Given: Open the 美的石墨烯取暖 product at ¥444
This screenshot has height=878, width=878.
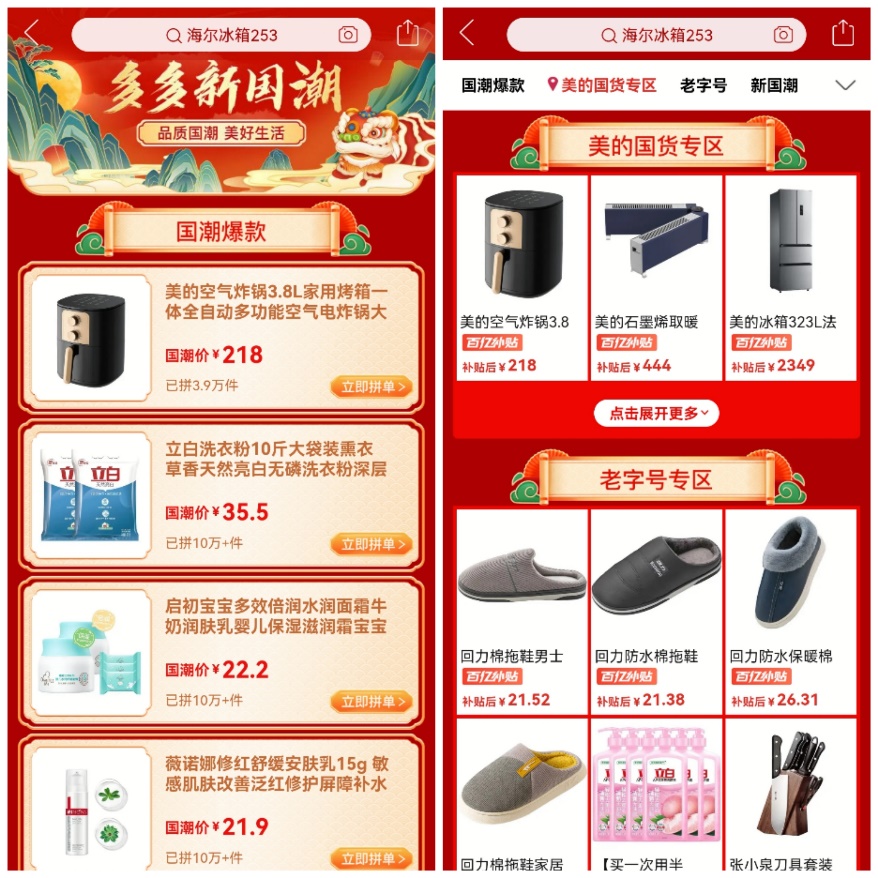Looking at the screenshot, I should (656, 277).
